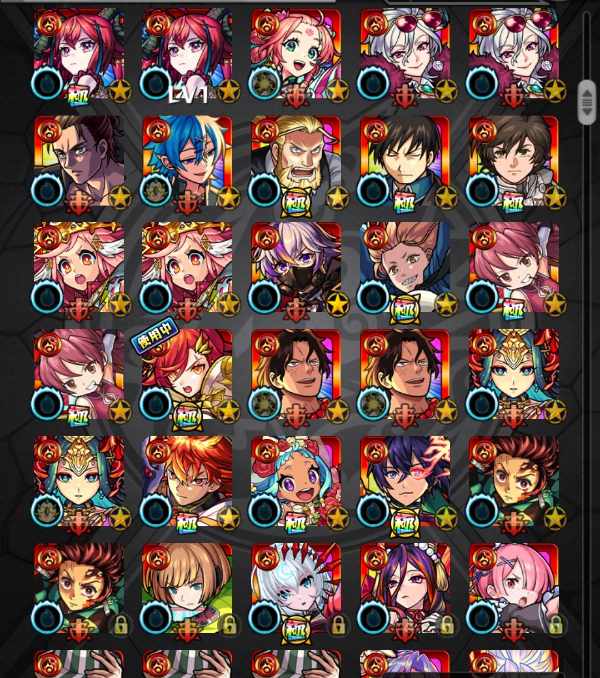
Task: Select the blue-haired character card
Action: click(x=187, y=161)
